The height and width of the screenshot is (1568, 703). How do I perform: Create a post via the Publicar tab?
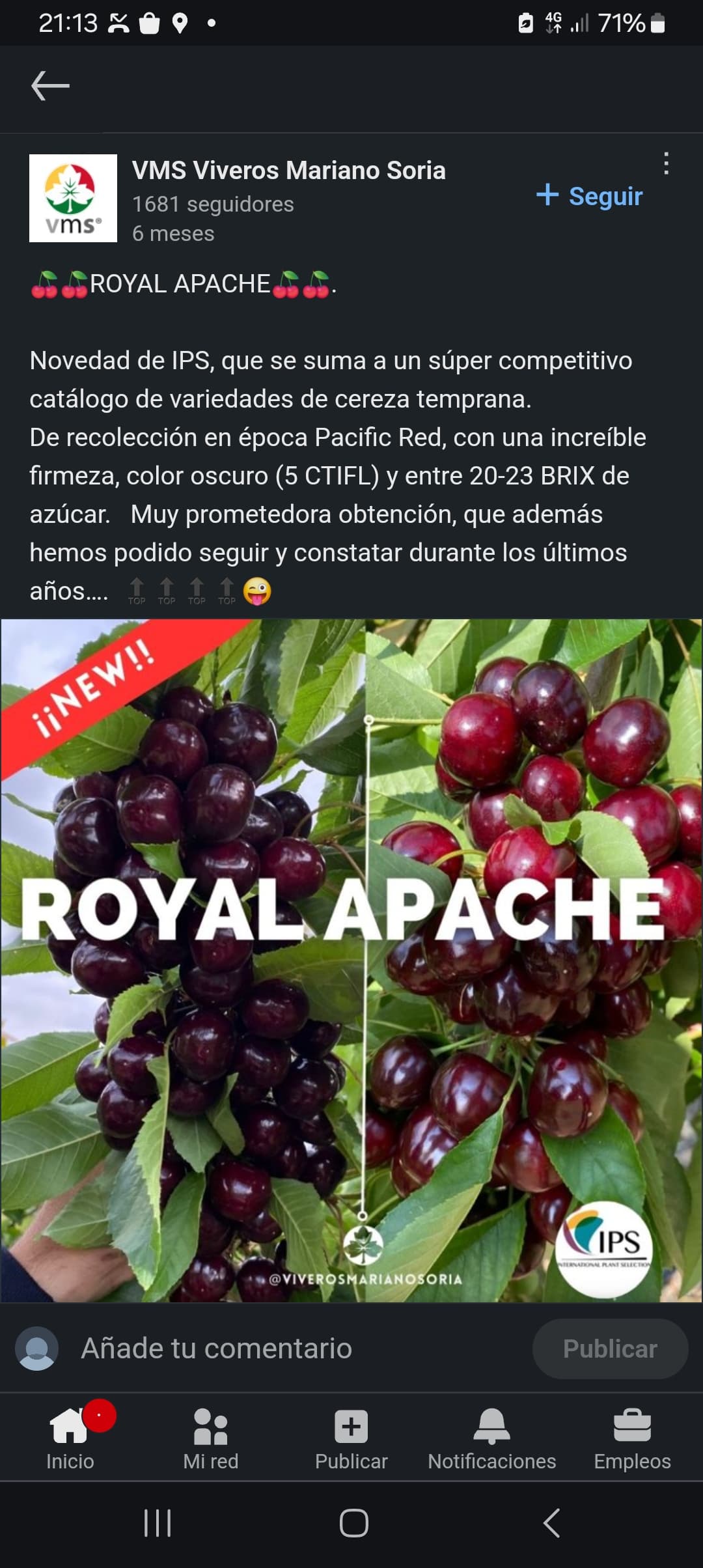point(351,1438)
